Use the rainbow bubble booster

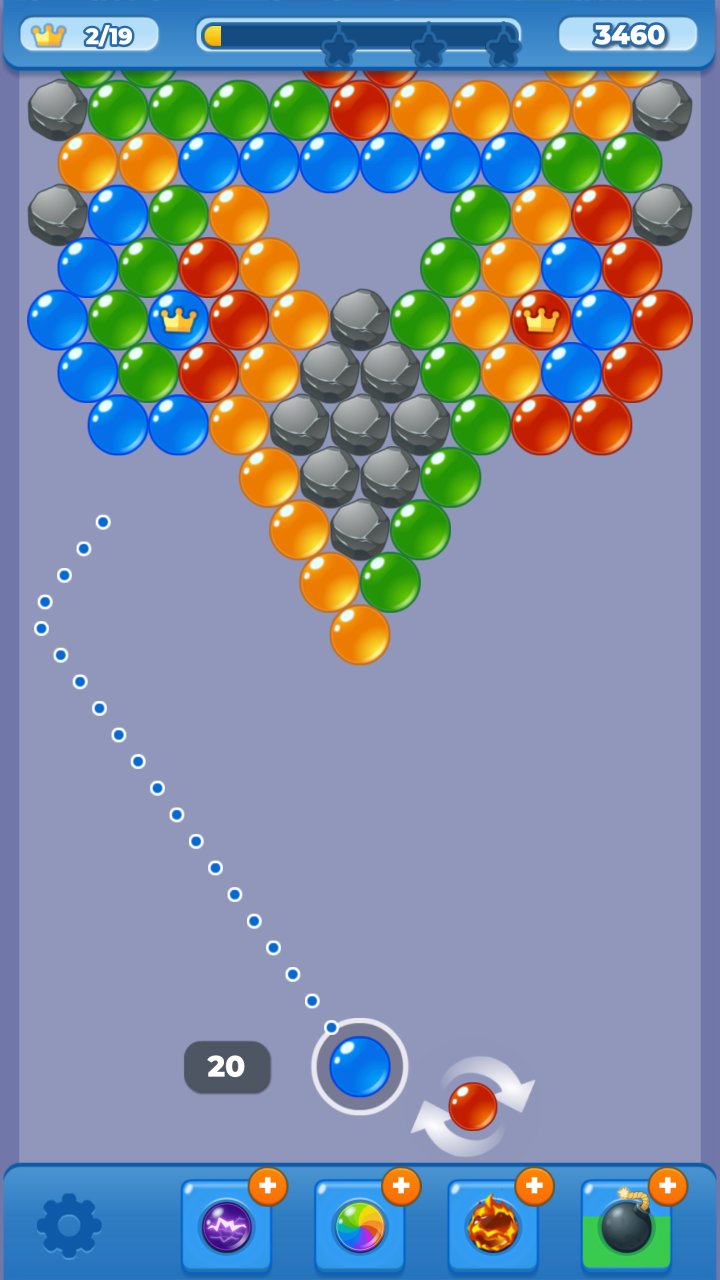pyautogui.click(x=360, y=1226)
